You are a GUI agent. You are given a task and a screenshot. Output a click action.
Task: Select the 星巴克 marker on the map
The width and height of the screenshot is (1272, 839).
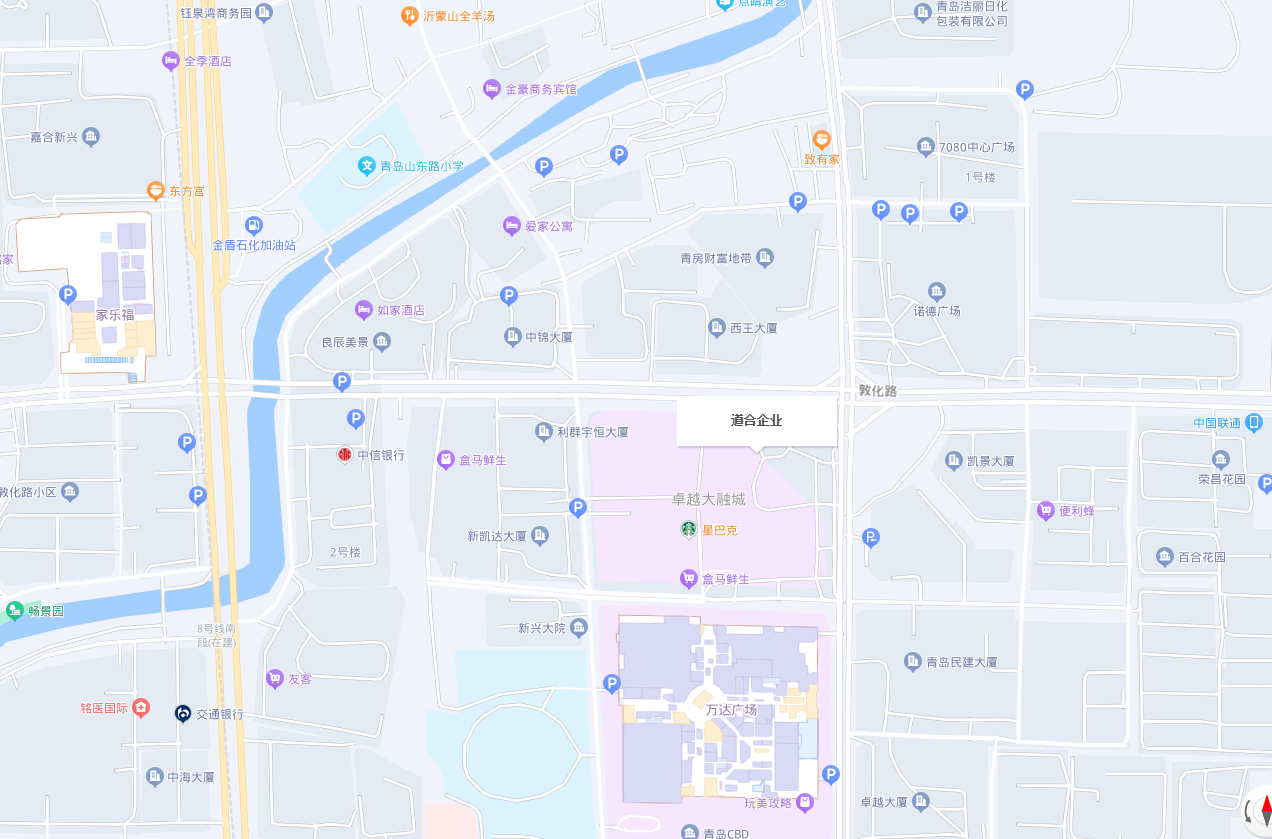pyautogui.click(x=689, y=530)
